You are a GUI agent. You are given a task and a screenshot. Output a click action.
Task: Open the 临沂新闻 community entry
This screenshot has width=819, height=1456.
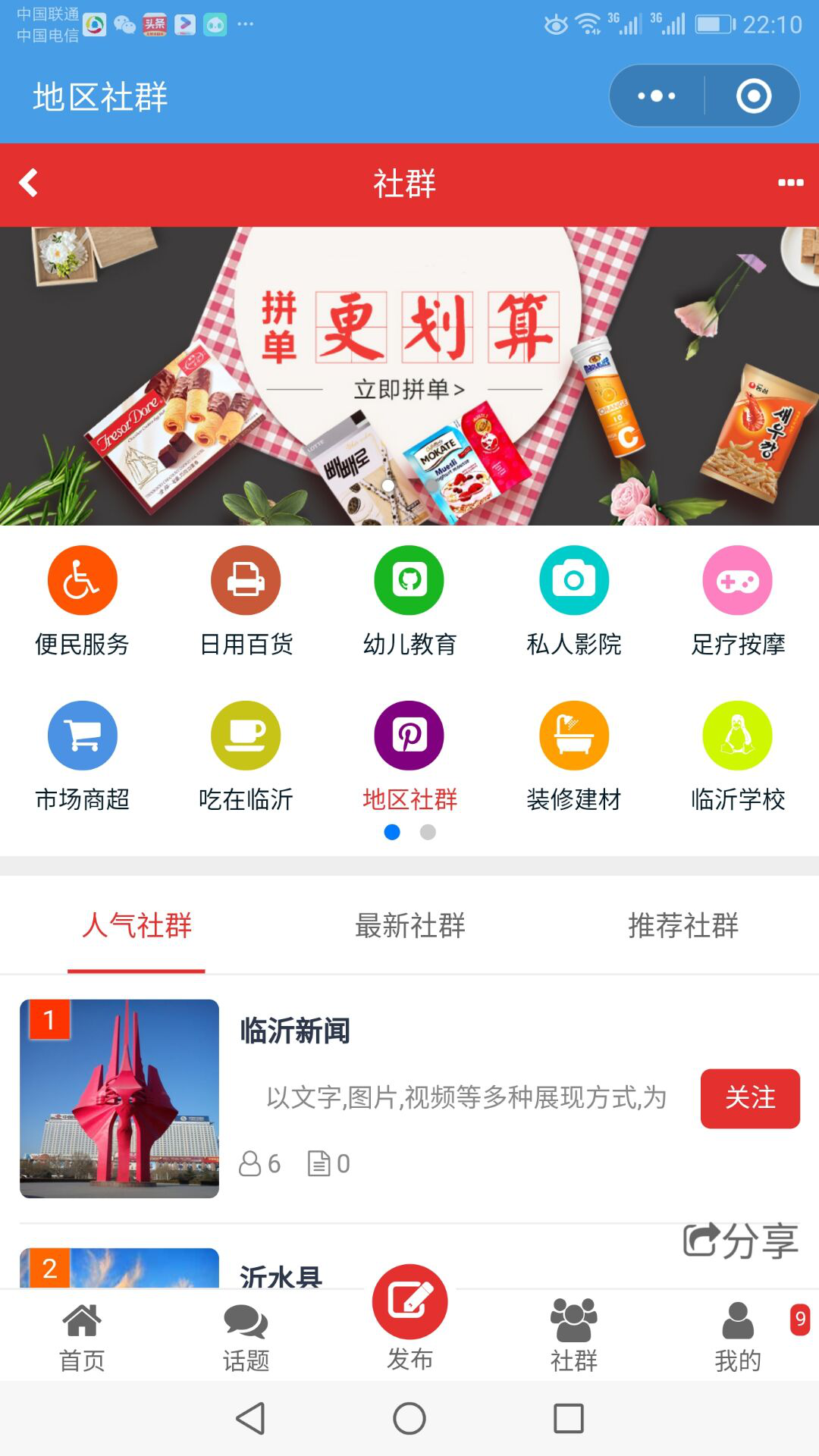coord(296,1031)
